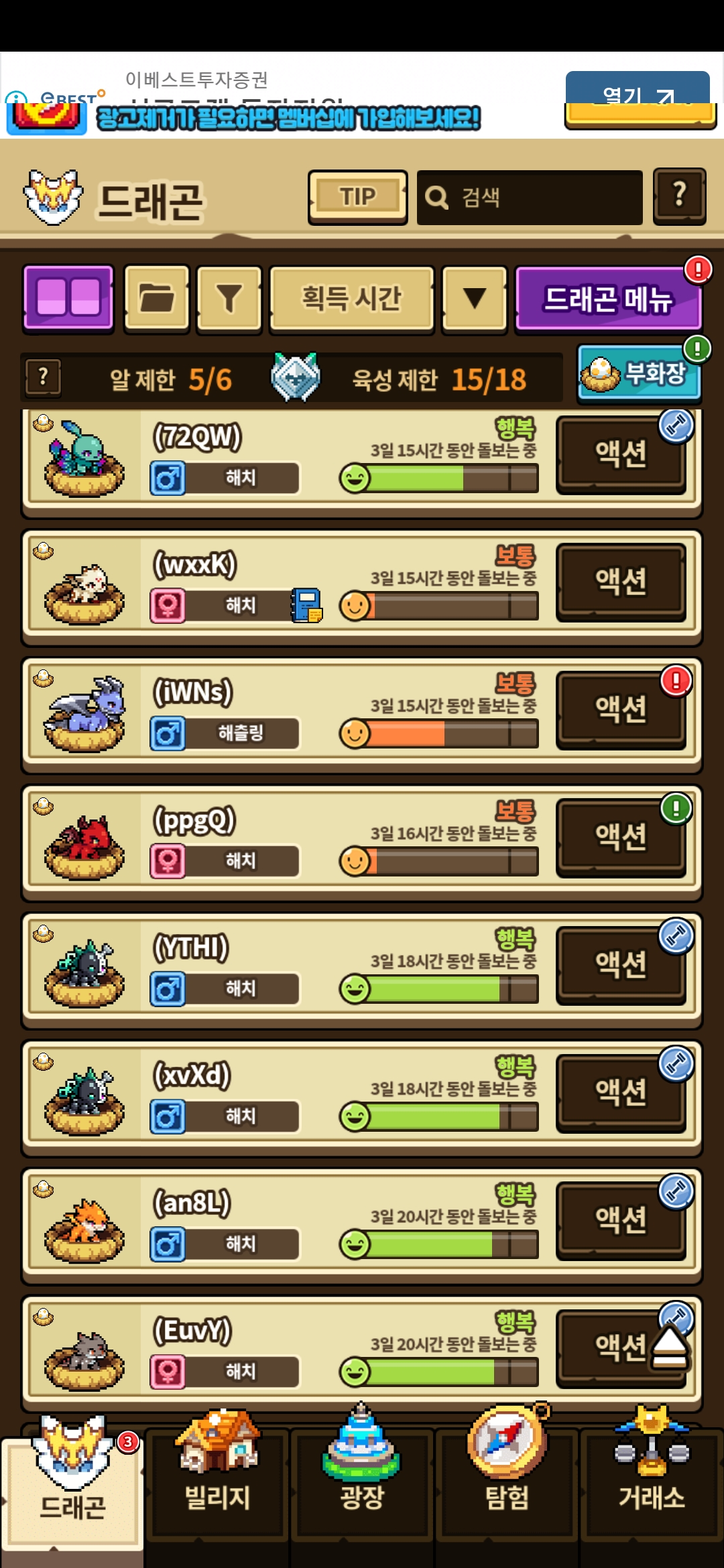Viewport: 724px width, 1568px height.
Task: Tap 액션 for dragon 72QW
Action: tap(621, 454)
